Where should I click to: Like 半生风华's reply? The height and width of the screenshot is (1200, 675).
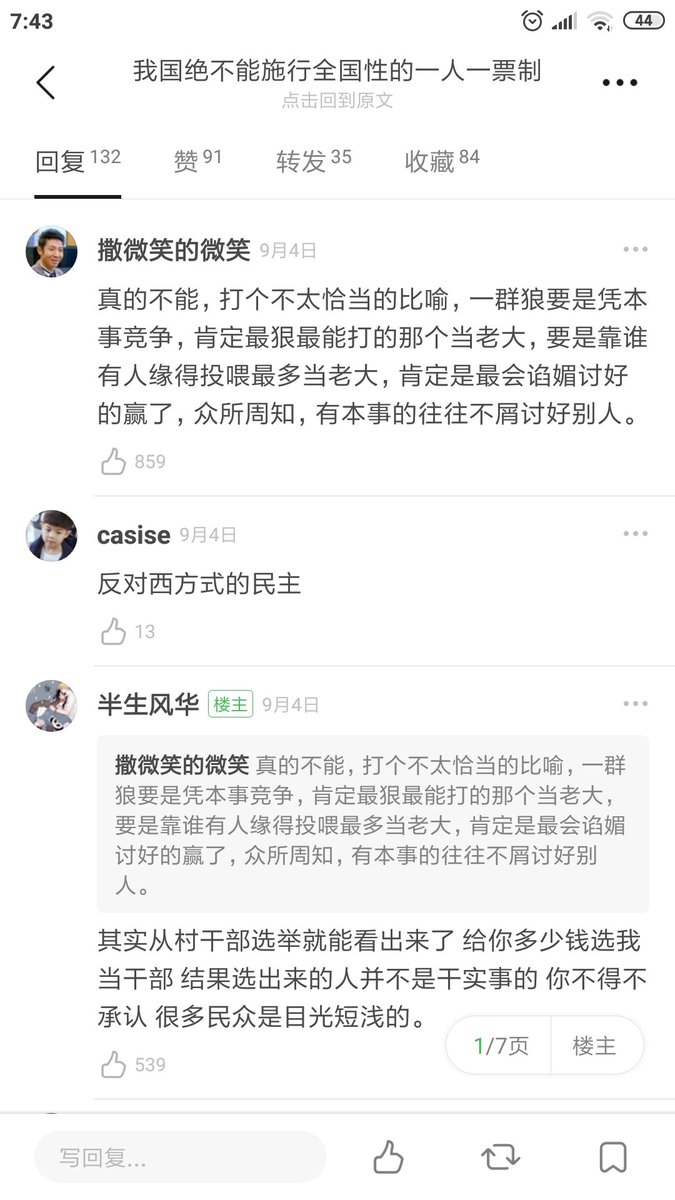[114, 1064]
